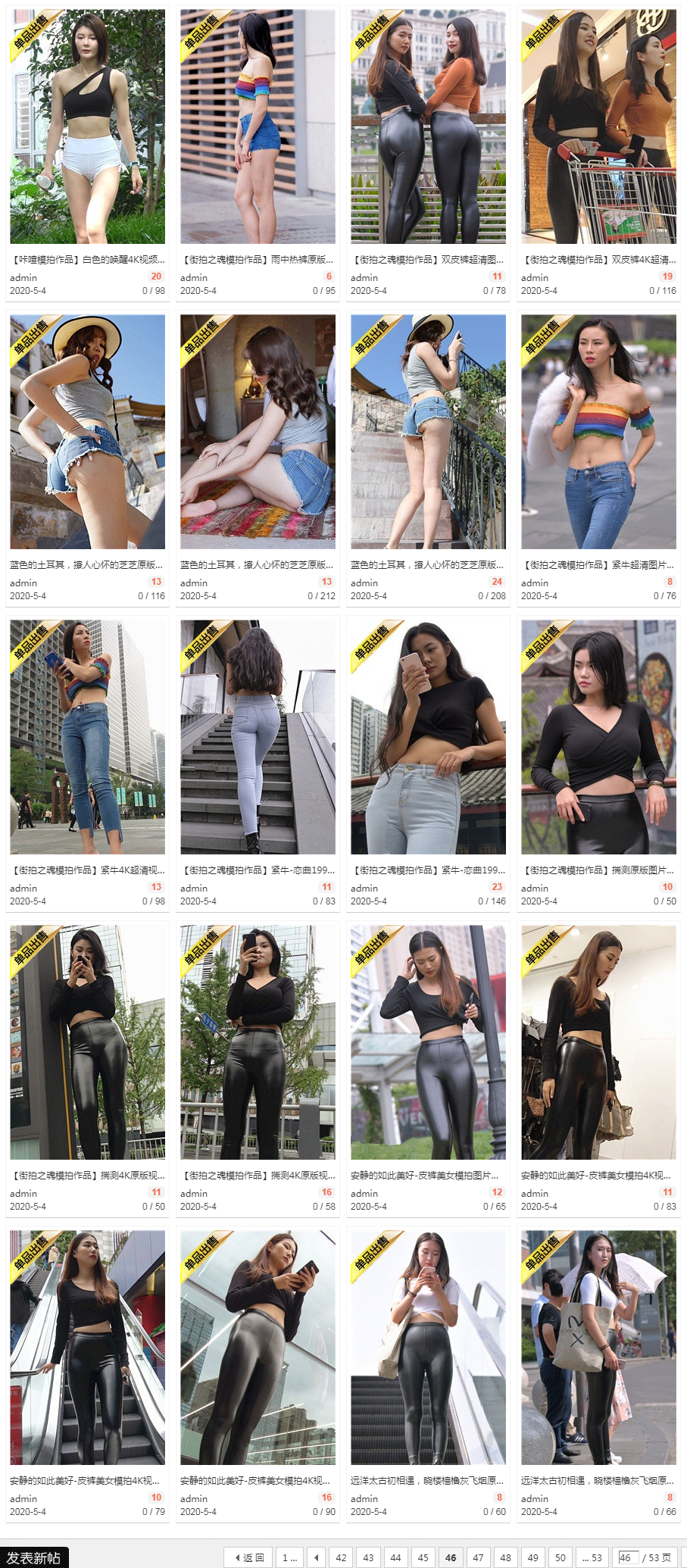The height and width of the screenshot is (1568, 687).
Task: Open the 白色的唤醒4K视频 thread
Action: tap(87, 259)
